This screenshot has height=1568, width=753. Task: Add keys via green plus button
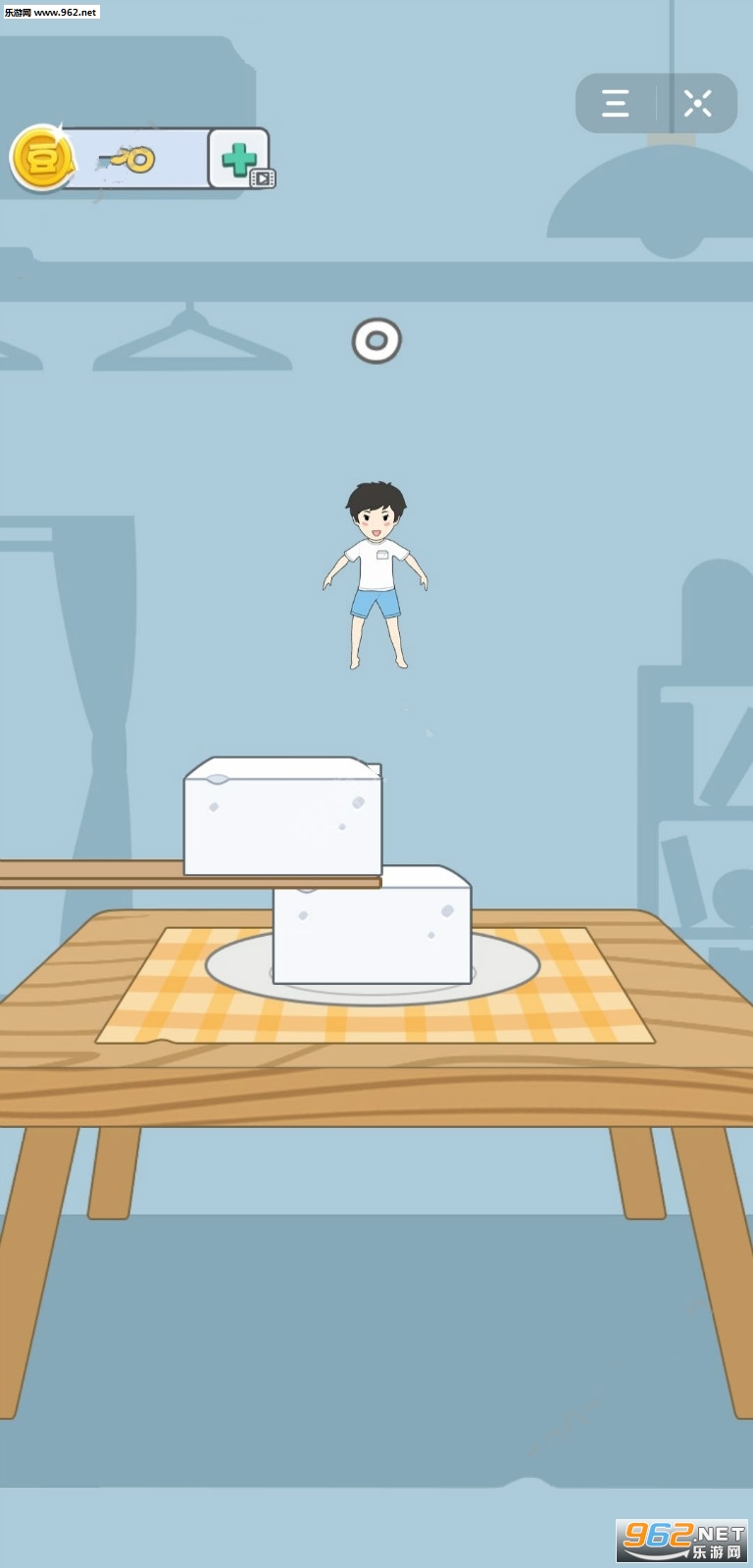pos(239,159)
